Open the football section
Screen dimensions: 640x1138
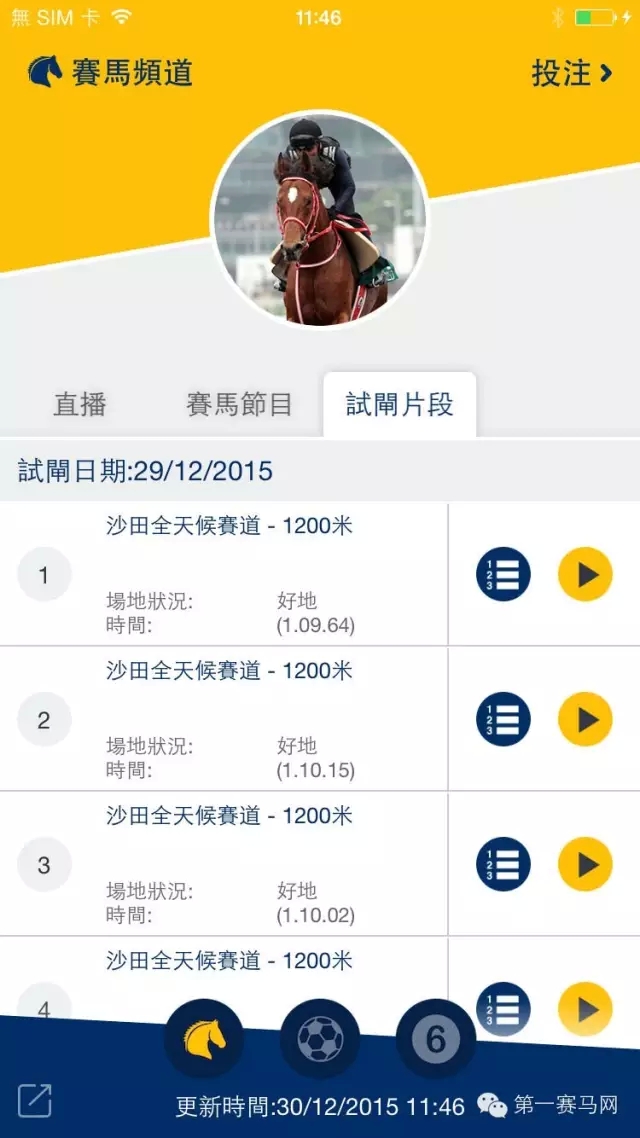[x=320, y=1040]
